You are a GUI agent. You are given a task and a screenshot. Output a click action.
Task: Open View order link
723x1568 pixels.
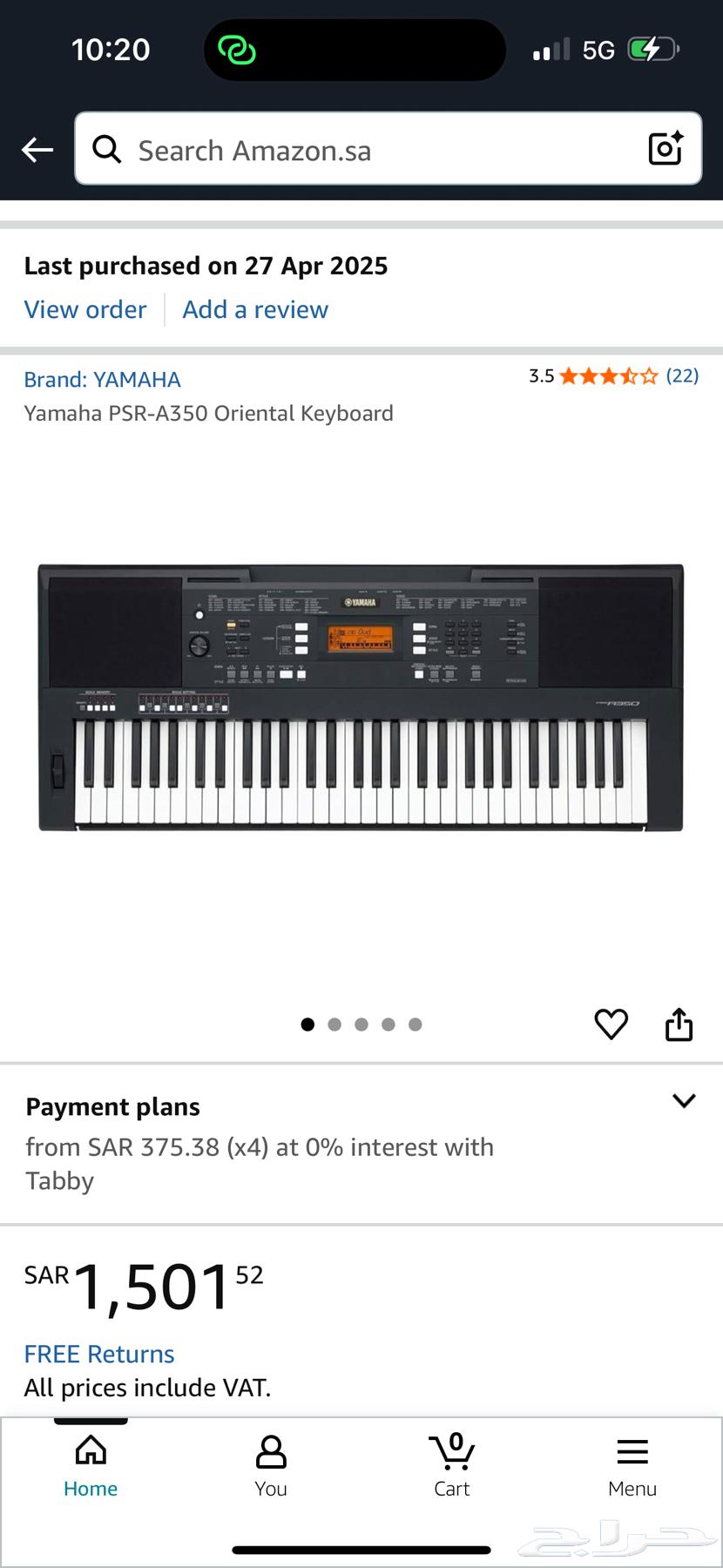(85, 309)
